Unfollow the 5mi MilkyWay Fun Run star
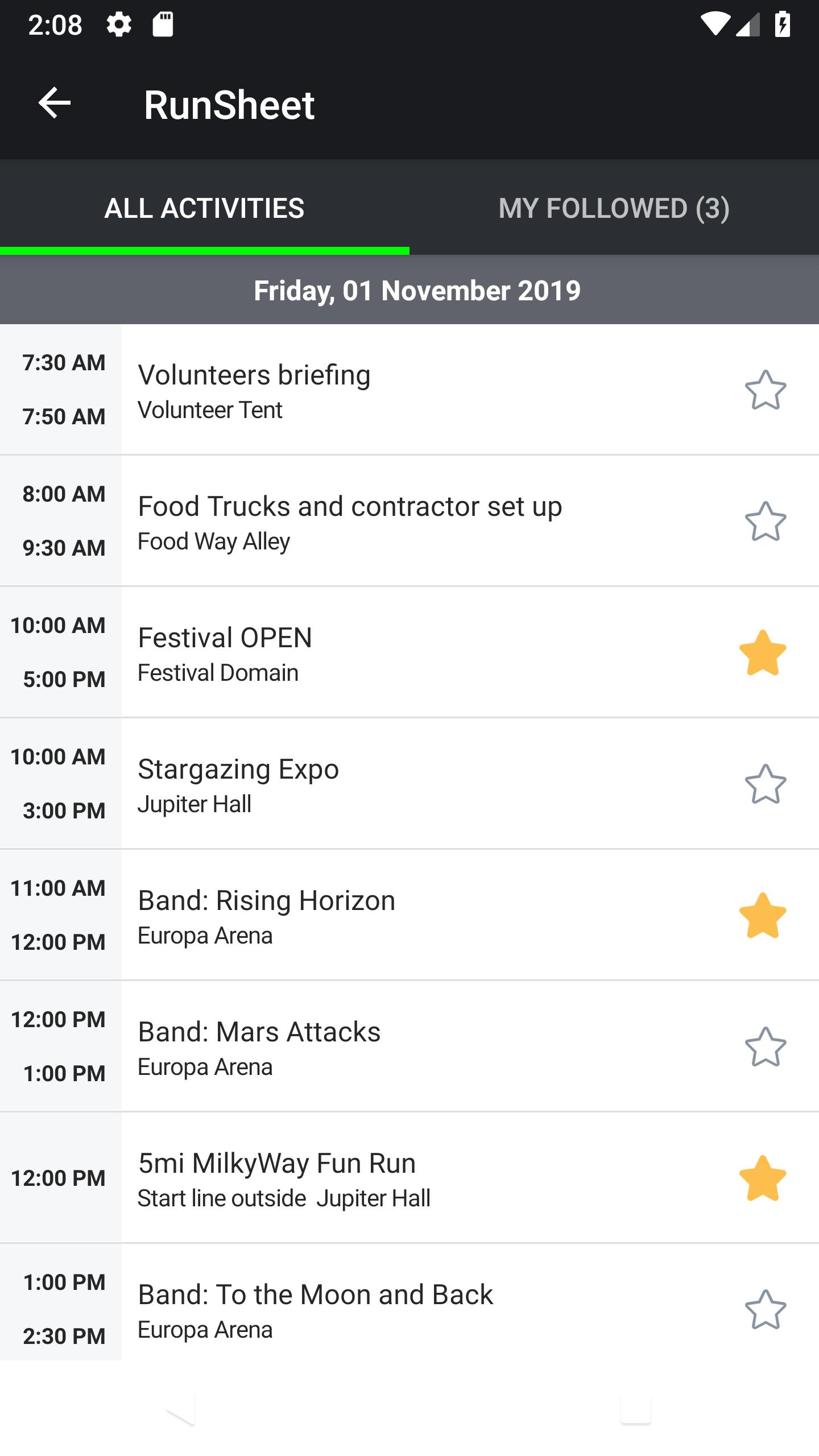The height and width of the screenshot is (1456, 819). [763, 1178]
